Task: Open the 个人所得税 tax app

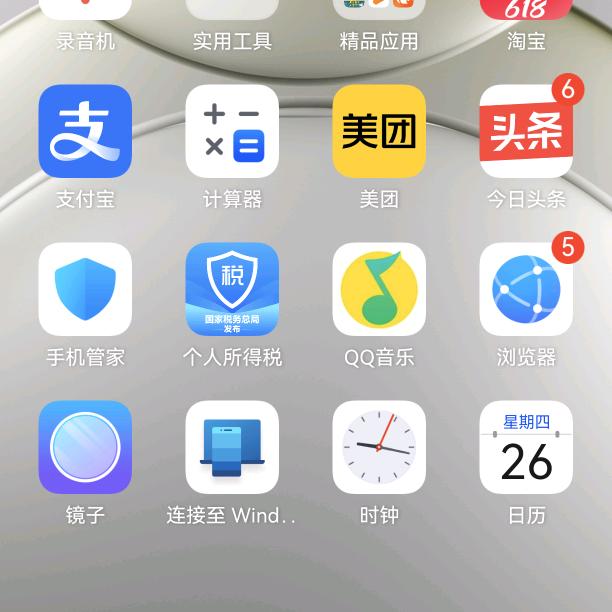Action: coord(232,289)
